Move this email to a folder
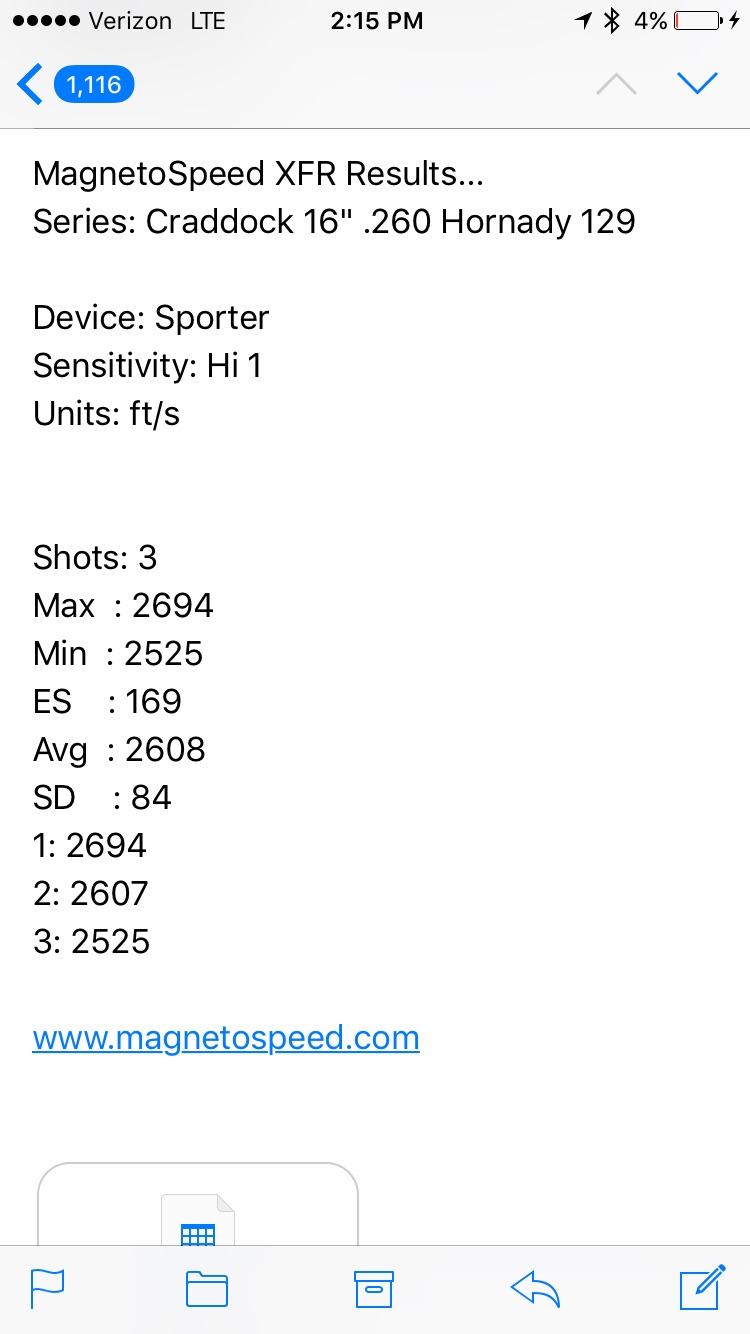The width and height of the screenshot is (750, 1334). tap(207, 1289)
